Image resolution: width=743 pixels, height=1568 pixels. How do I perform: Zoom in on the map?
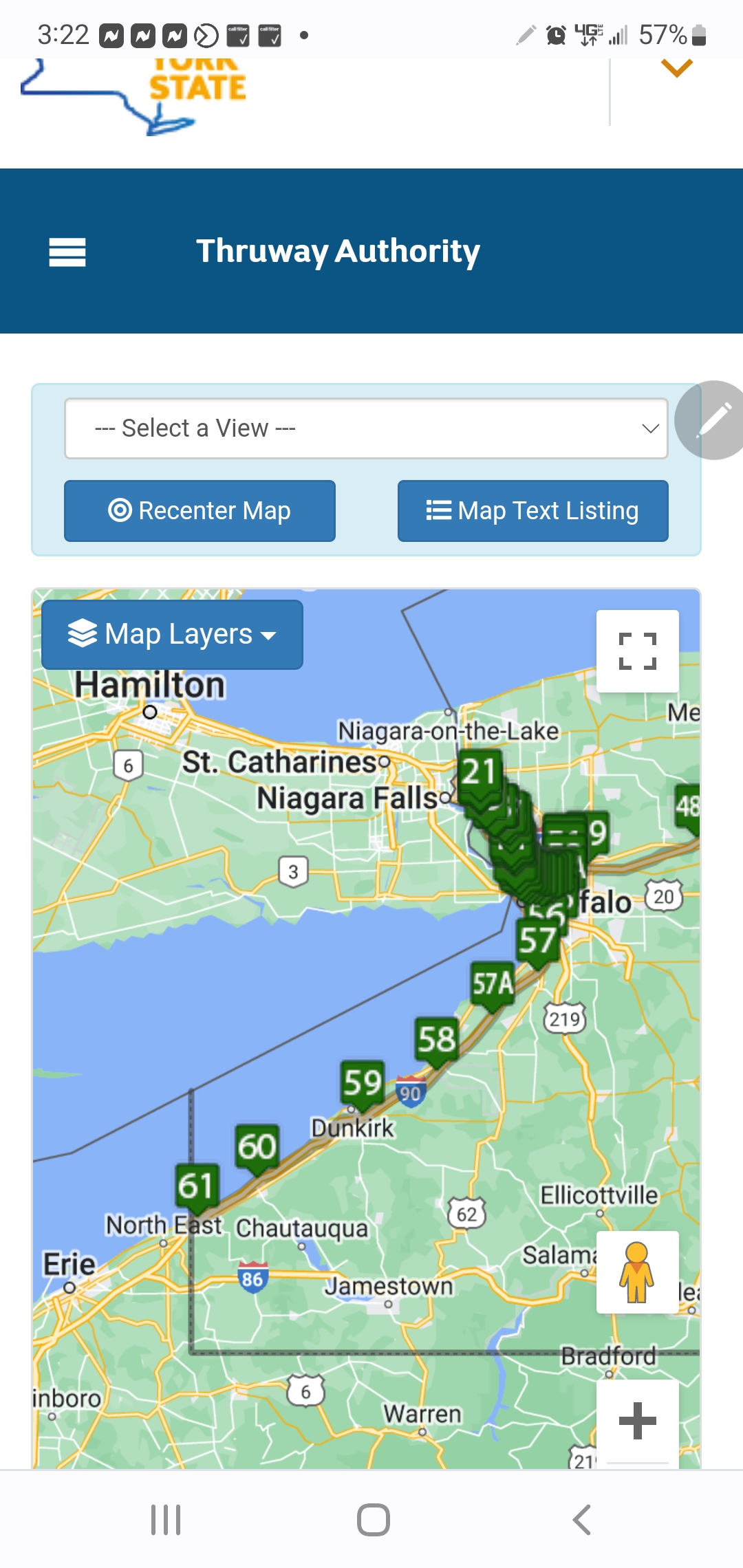click(x=638, y=1421)
